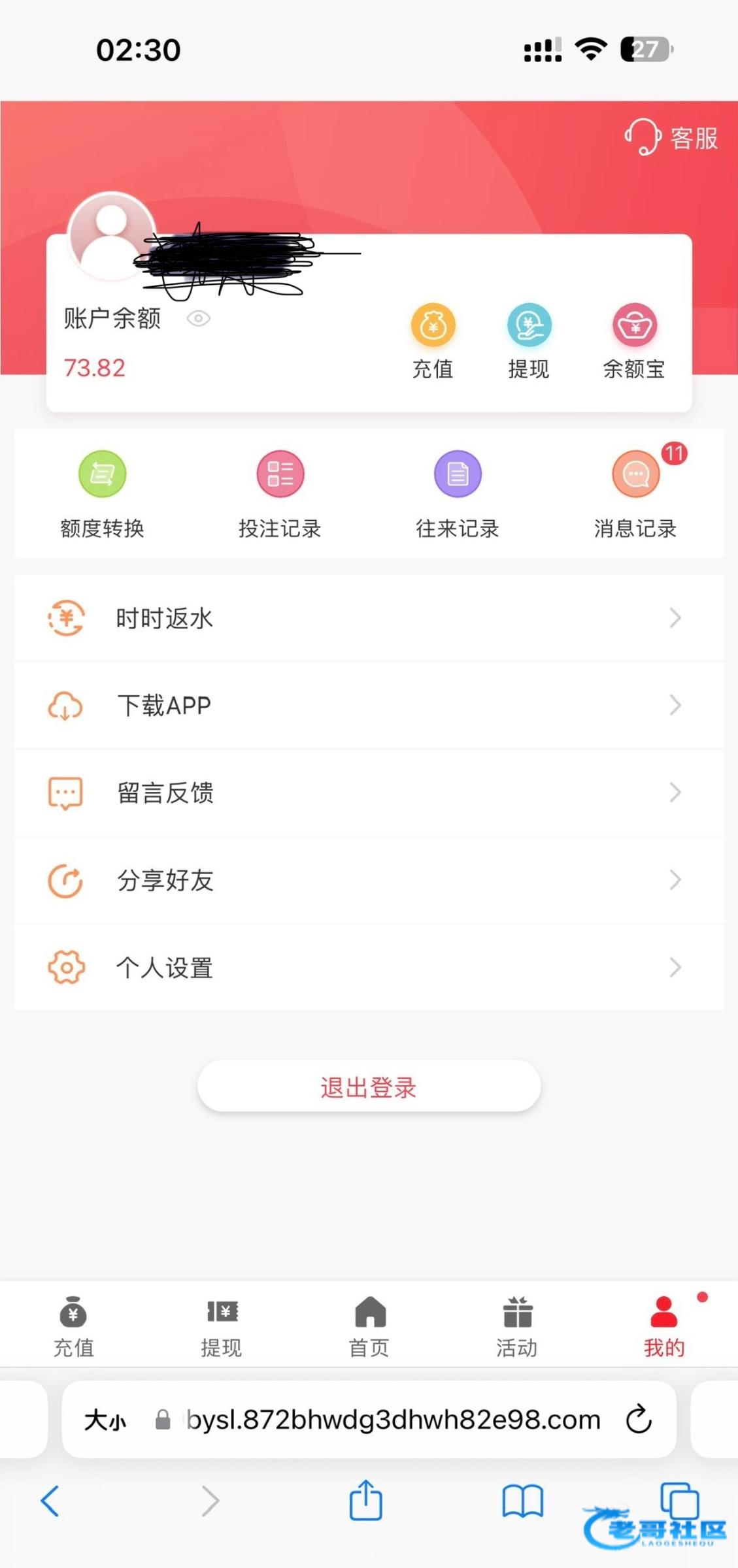
Task: Tap 退出登录 to log out
Action: [x=369, y=1087]
